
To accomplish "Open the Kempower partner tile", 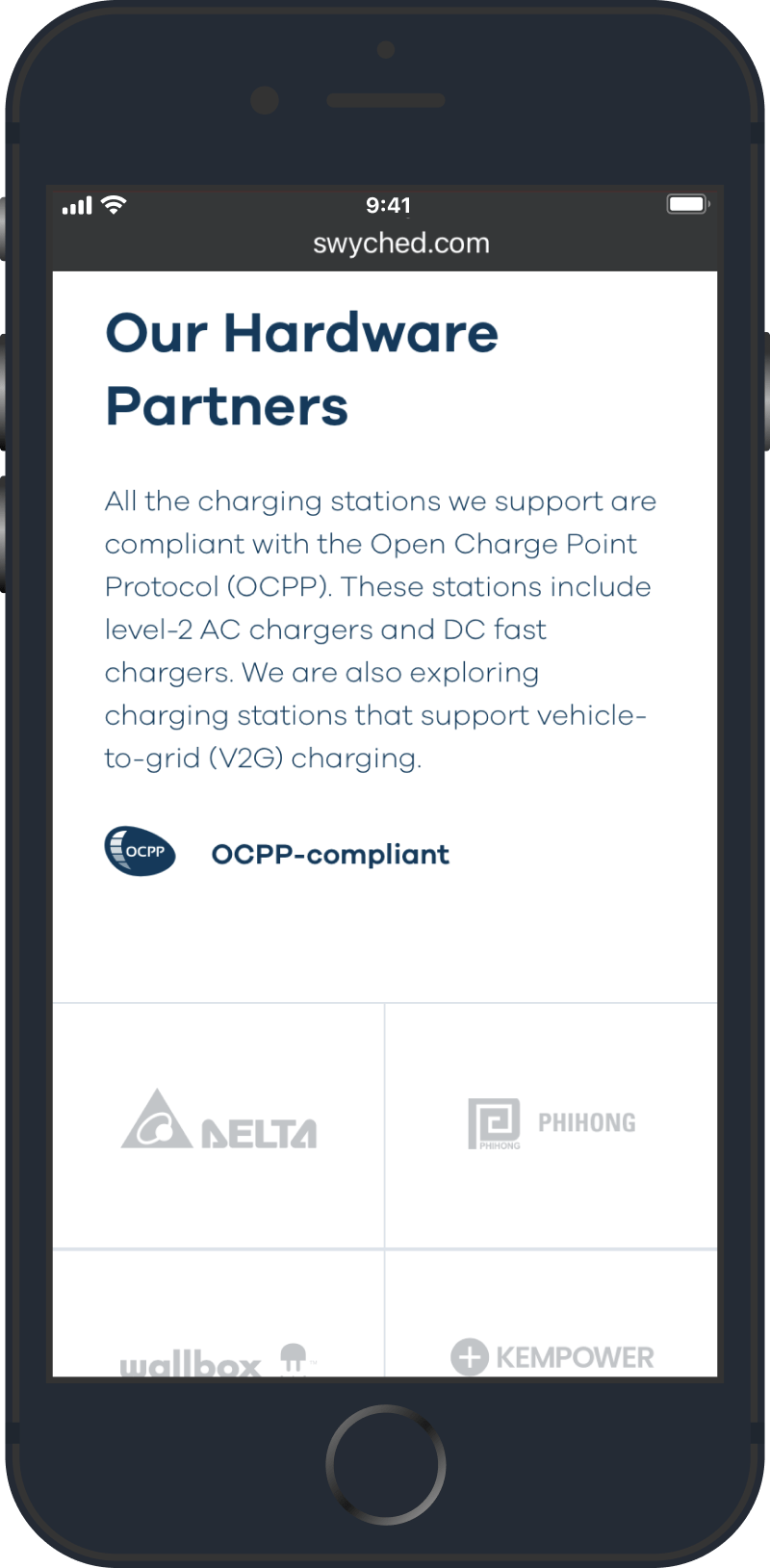I will 552,1314.
